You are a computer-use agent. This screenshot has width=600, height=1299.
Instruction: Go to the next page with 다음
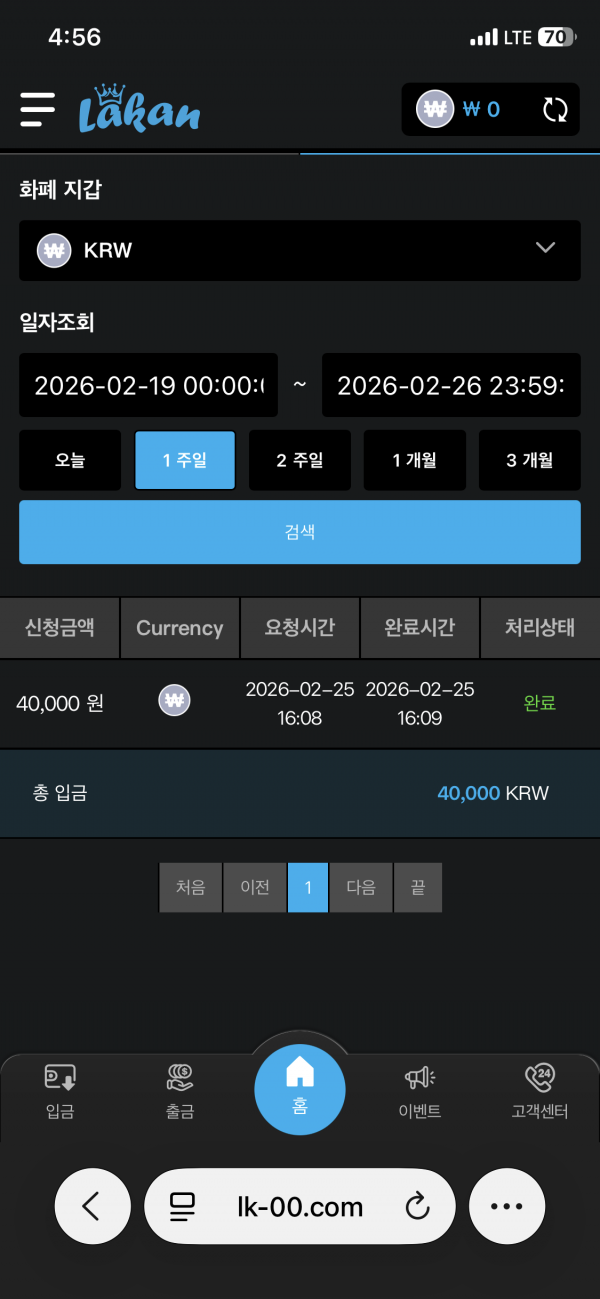tap(361, 887)
